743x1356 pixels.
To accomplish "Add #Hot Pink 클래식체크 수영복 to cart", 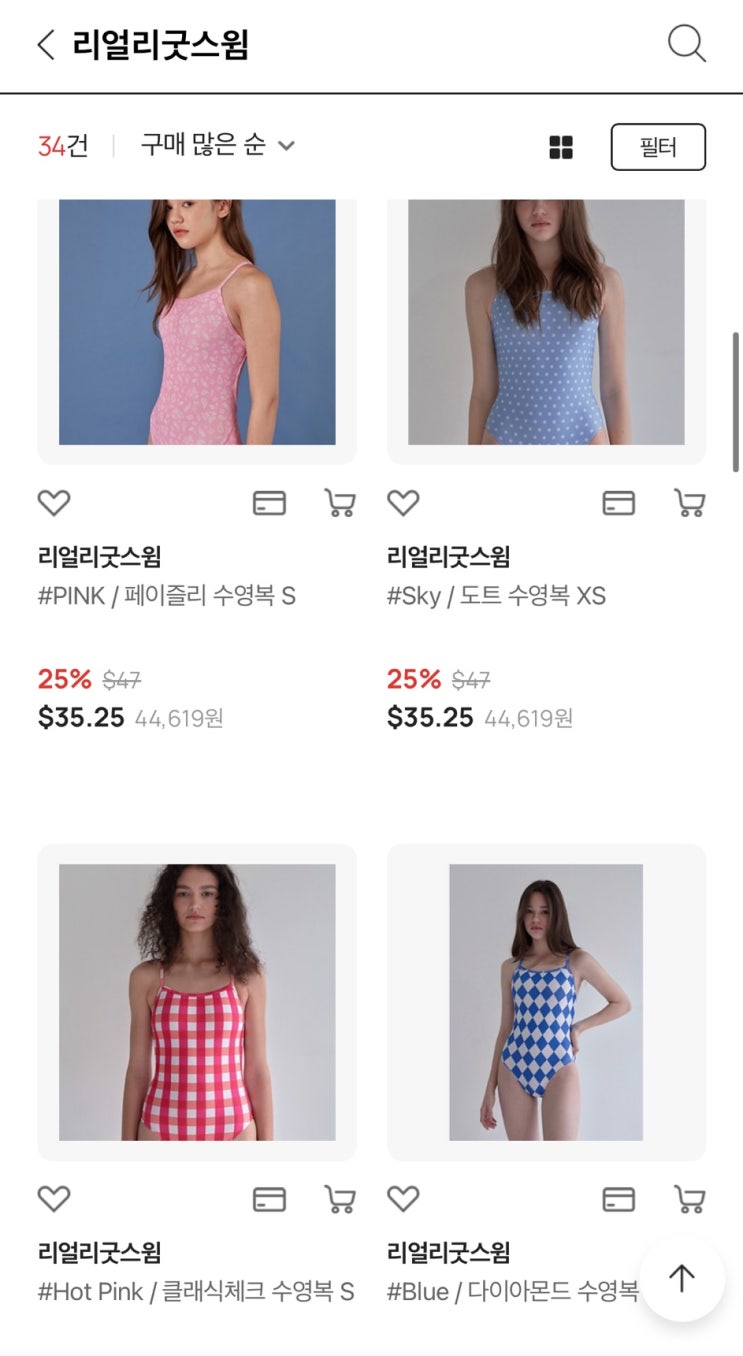I will click(340, 1198).
